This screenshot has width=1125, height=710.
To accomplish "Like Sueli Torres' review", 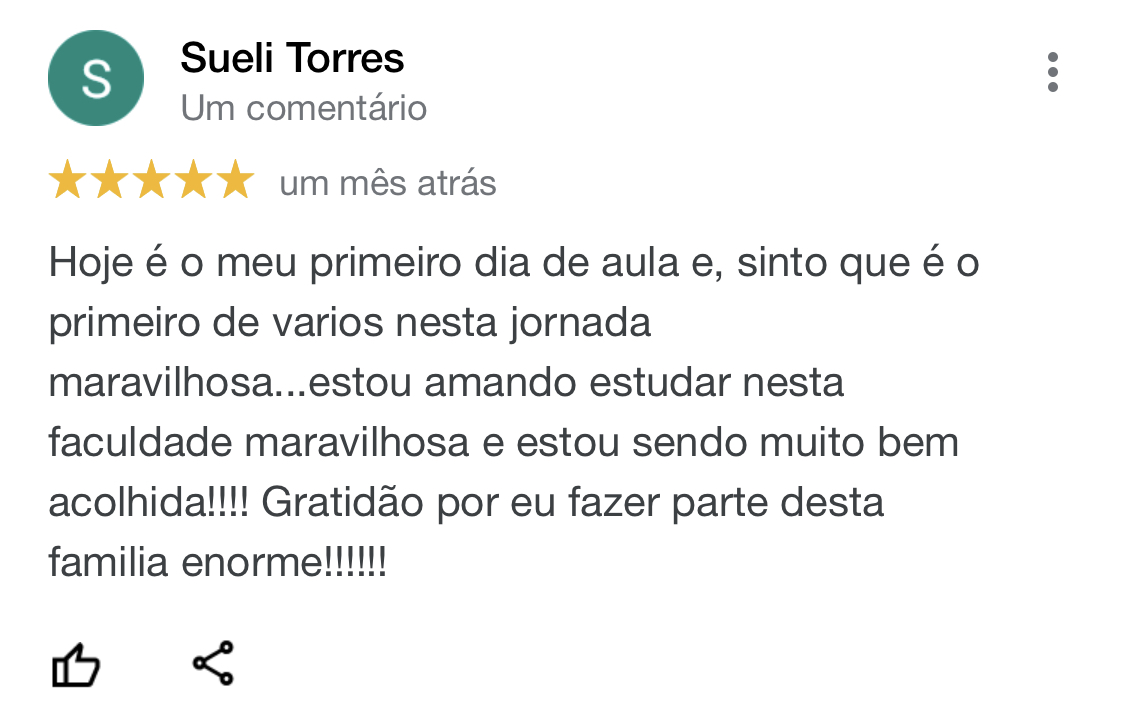I will pyautogui.click(x=76, y=665).
